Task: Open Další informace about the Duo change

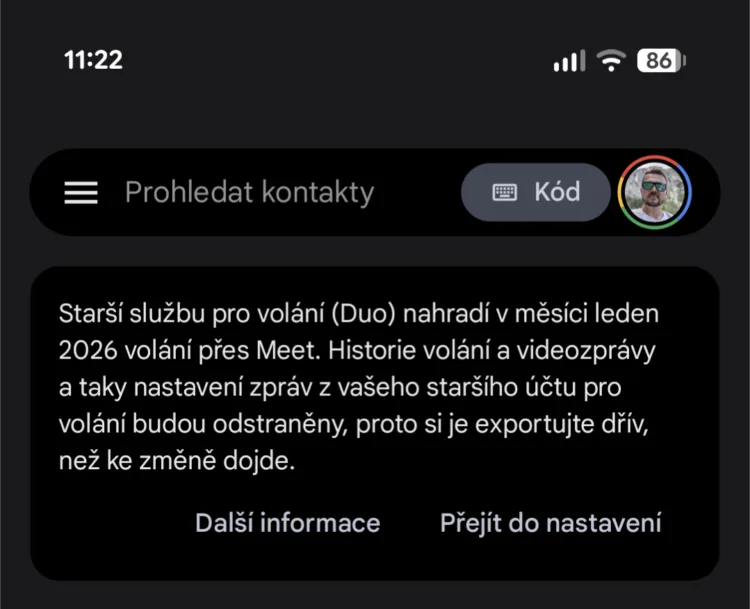Action: click(287, 523)
